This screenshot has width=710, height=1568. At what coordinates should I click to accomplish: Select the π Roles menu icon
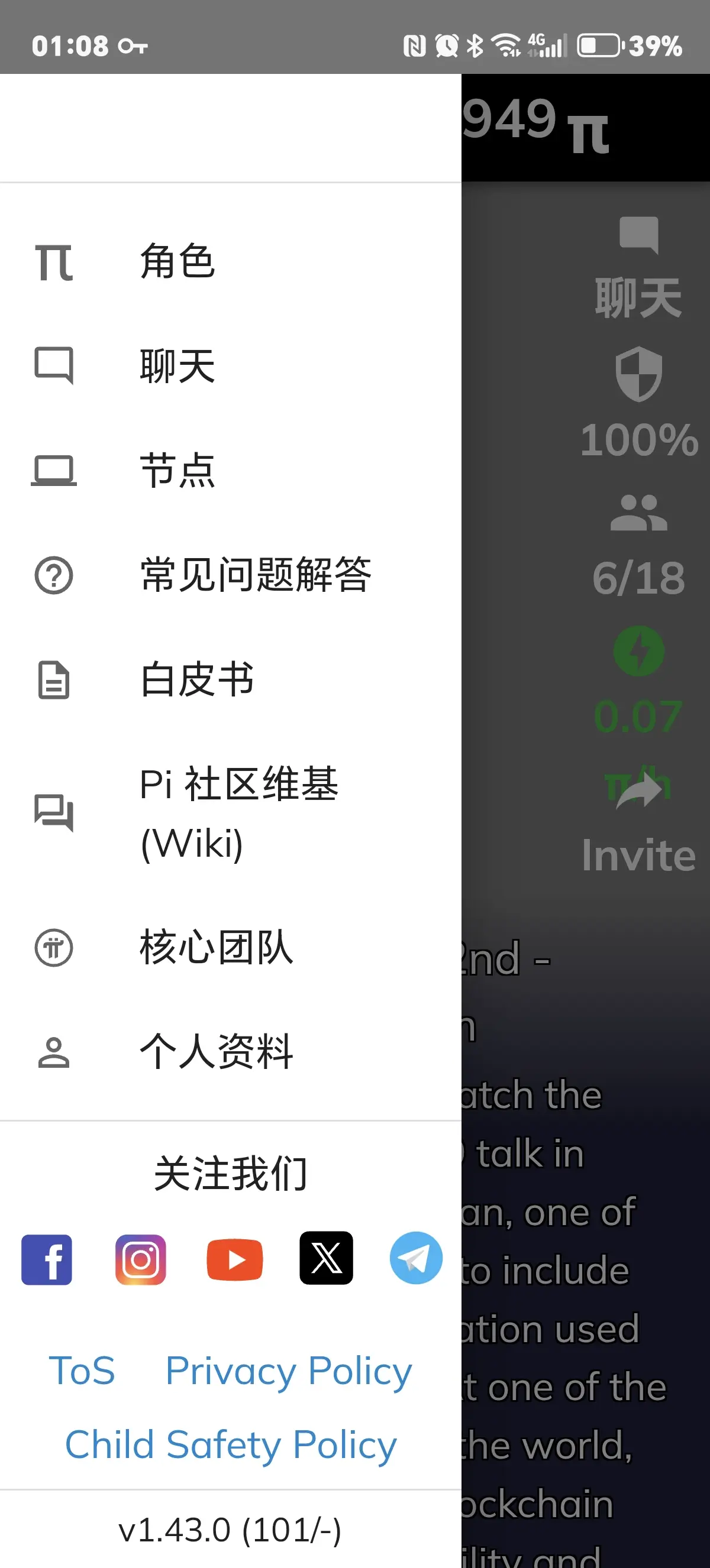point(55,261)
